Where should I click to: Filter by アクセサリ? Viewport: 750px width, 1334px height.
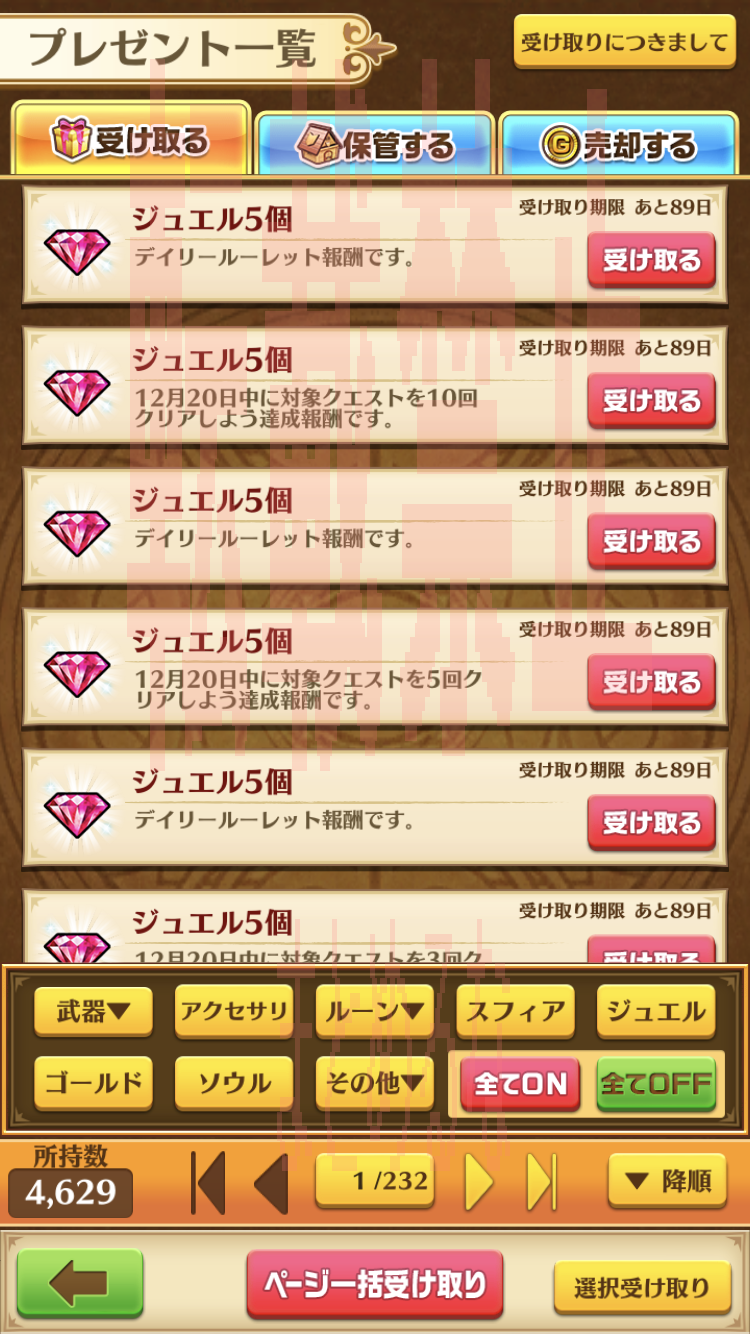pos(234,1012)
